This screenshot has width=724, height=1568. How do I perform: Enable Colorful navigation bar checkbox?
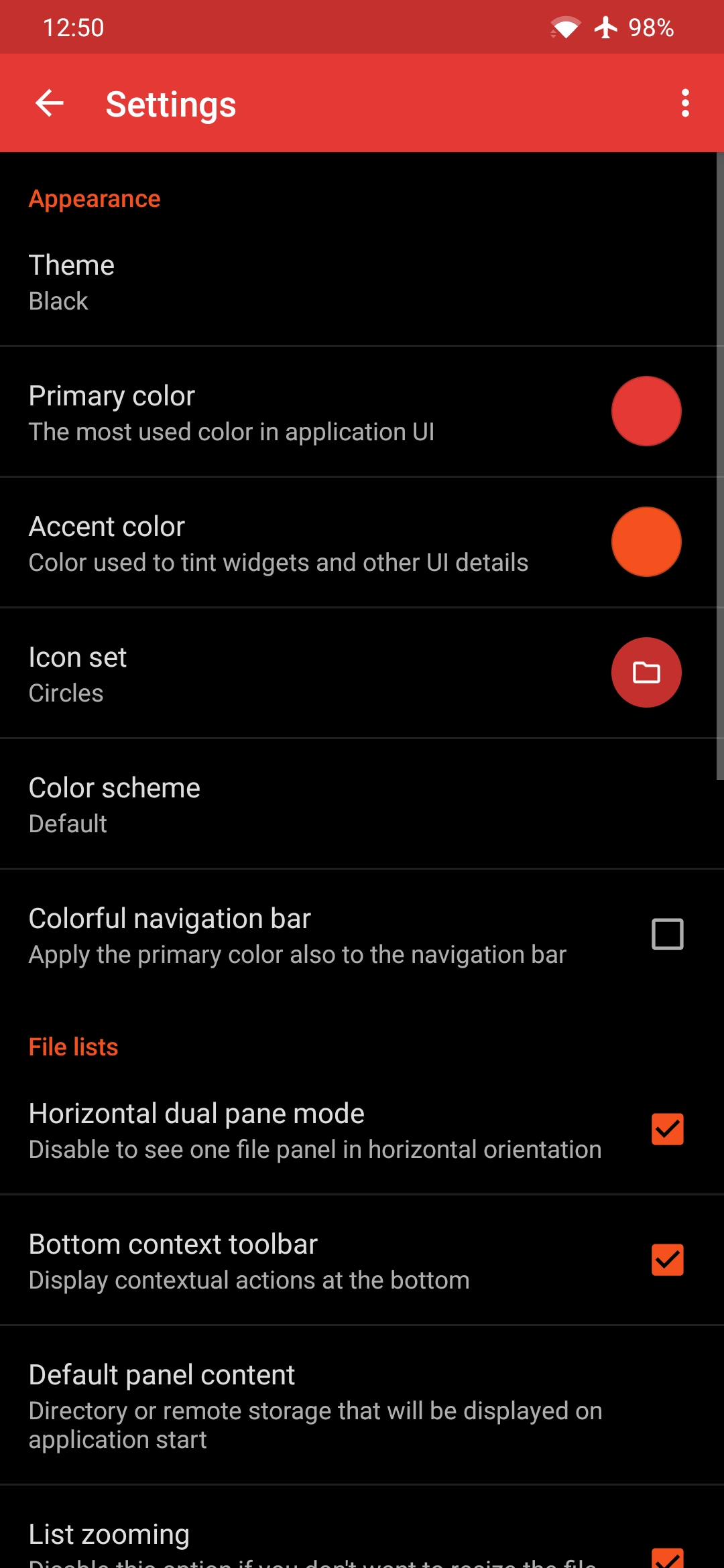pyautogui.click(x=667, y=934)
